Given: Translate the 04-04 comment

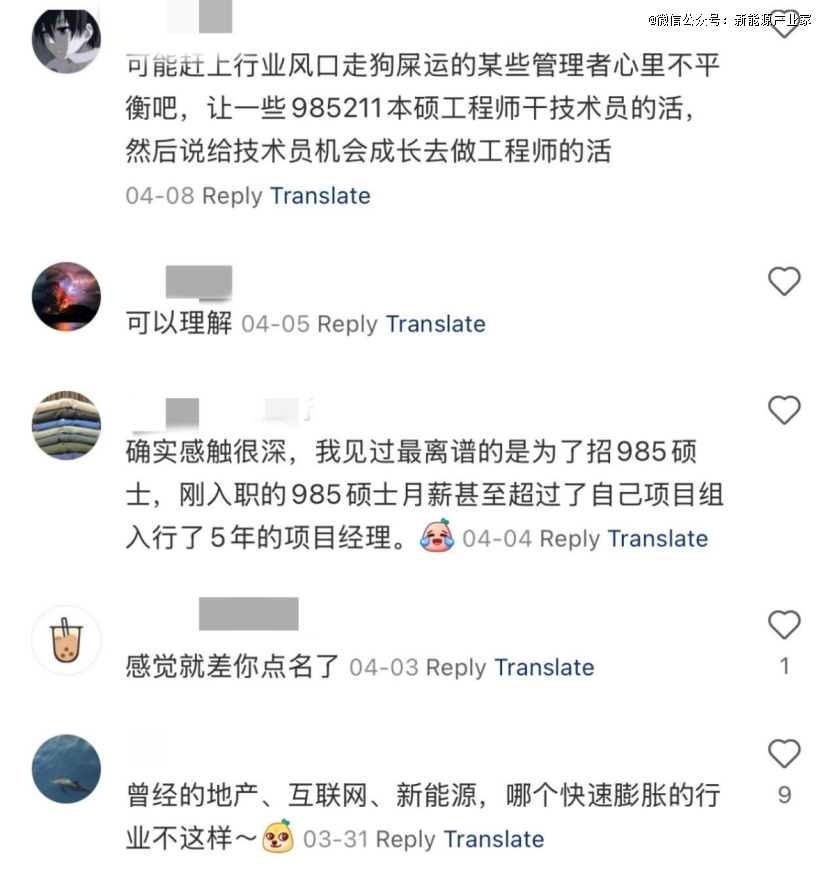Looking at the screenshot, I should point(657,539).
